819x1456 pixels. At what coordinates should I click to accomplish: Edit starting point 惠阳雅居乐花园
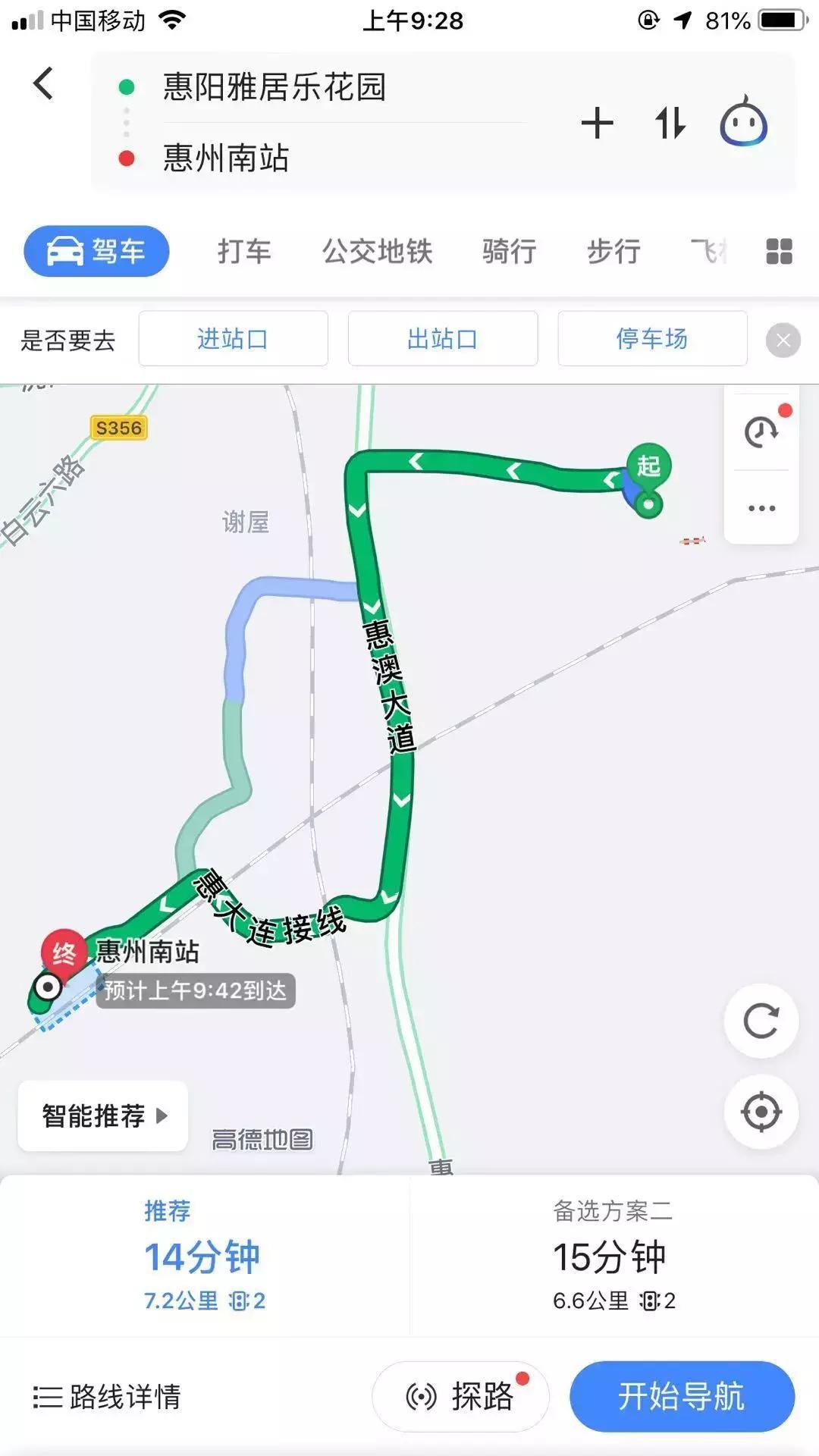pos(275,87)
